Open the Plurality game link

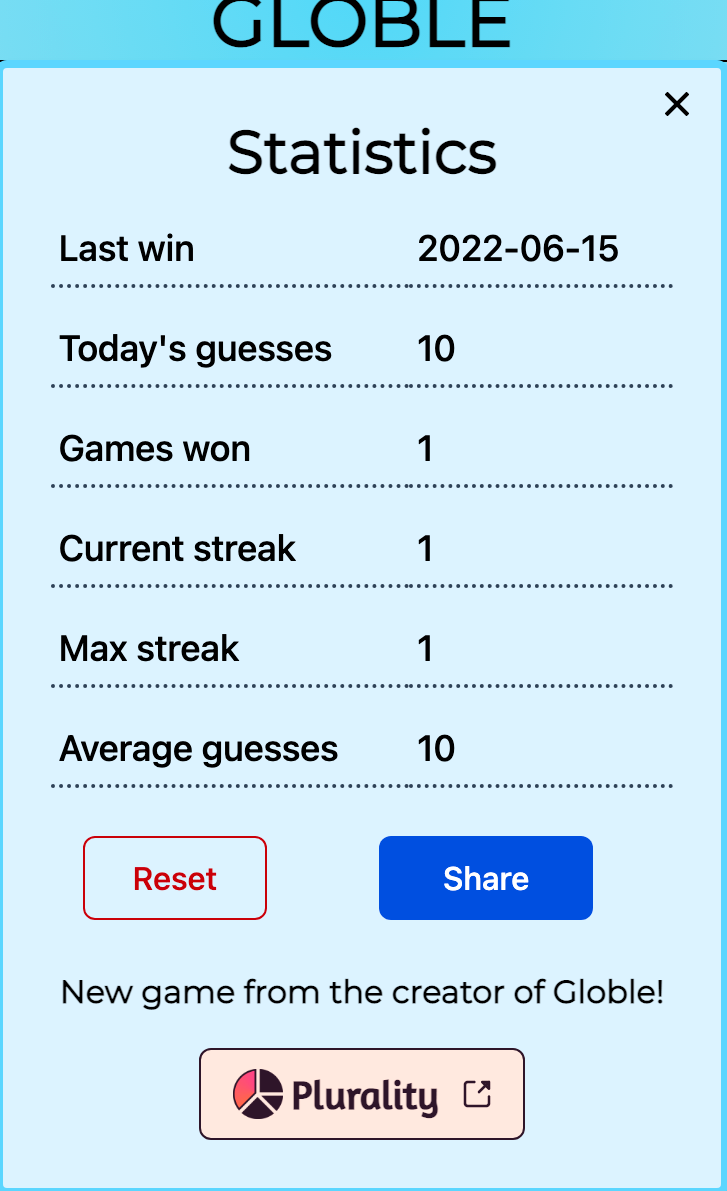362,1094
